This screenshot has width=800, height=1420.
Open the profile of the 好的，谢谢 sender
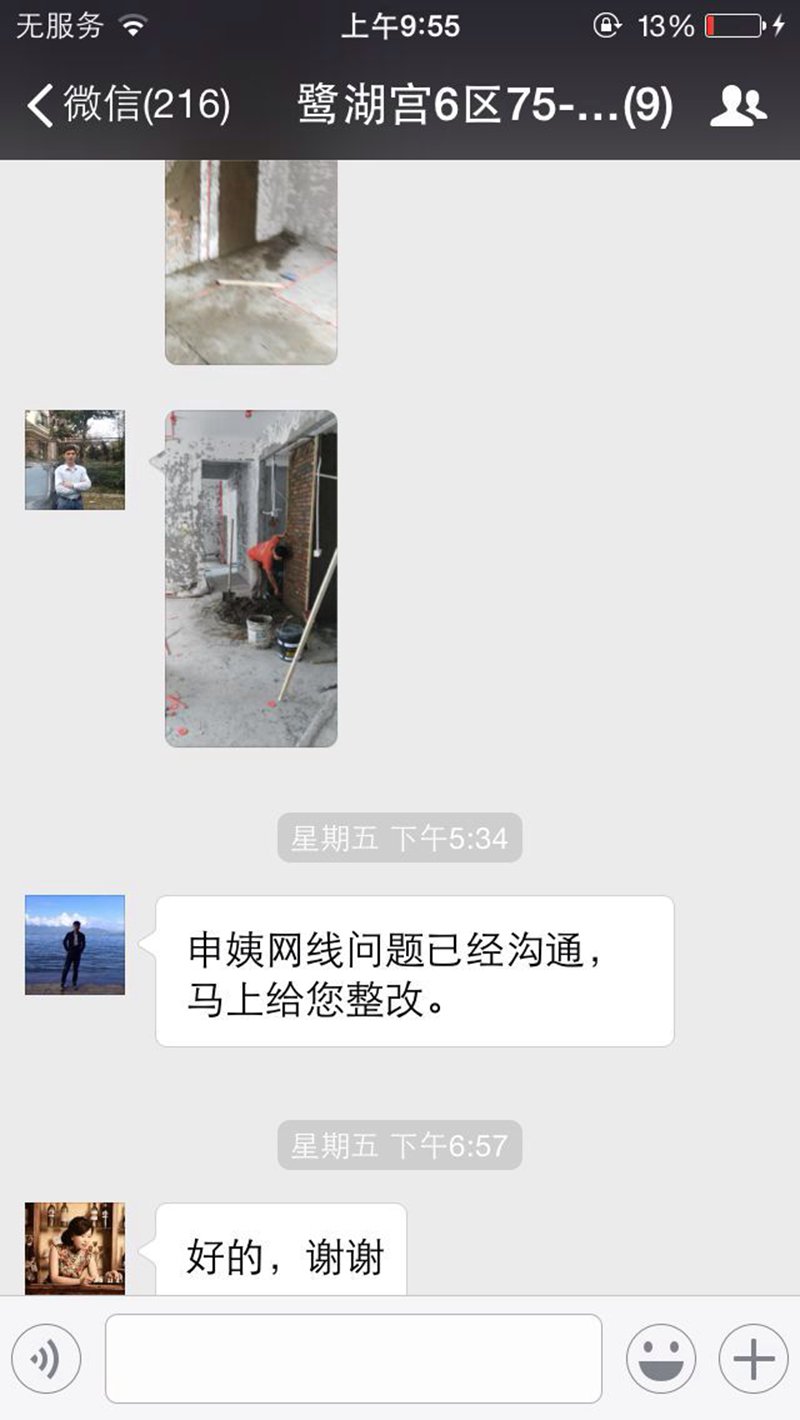click(75, 1248)
